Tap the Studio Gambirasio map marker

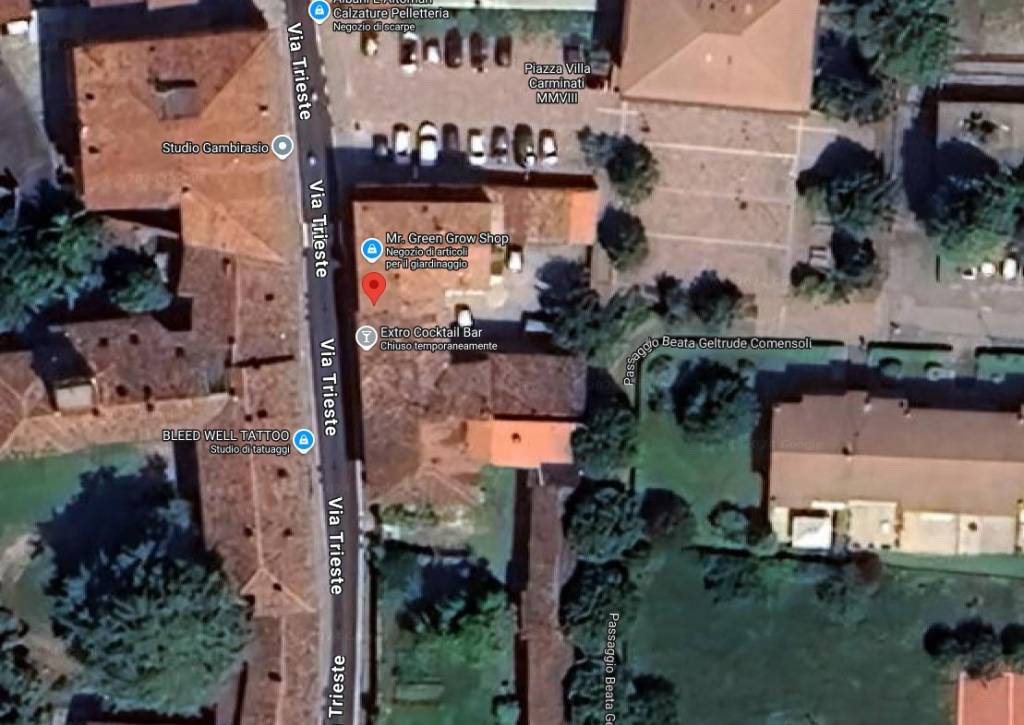pos(283,148)
